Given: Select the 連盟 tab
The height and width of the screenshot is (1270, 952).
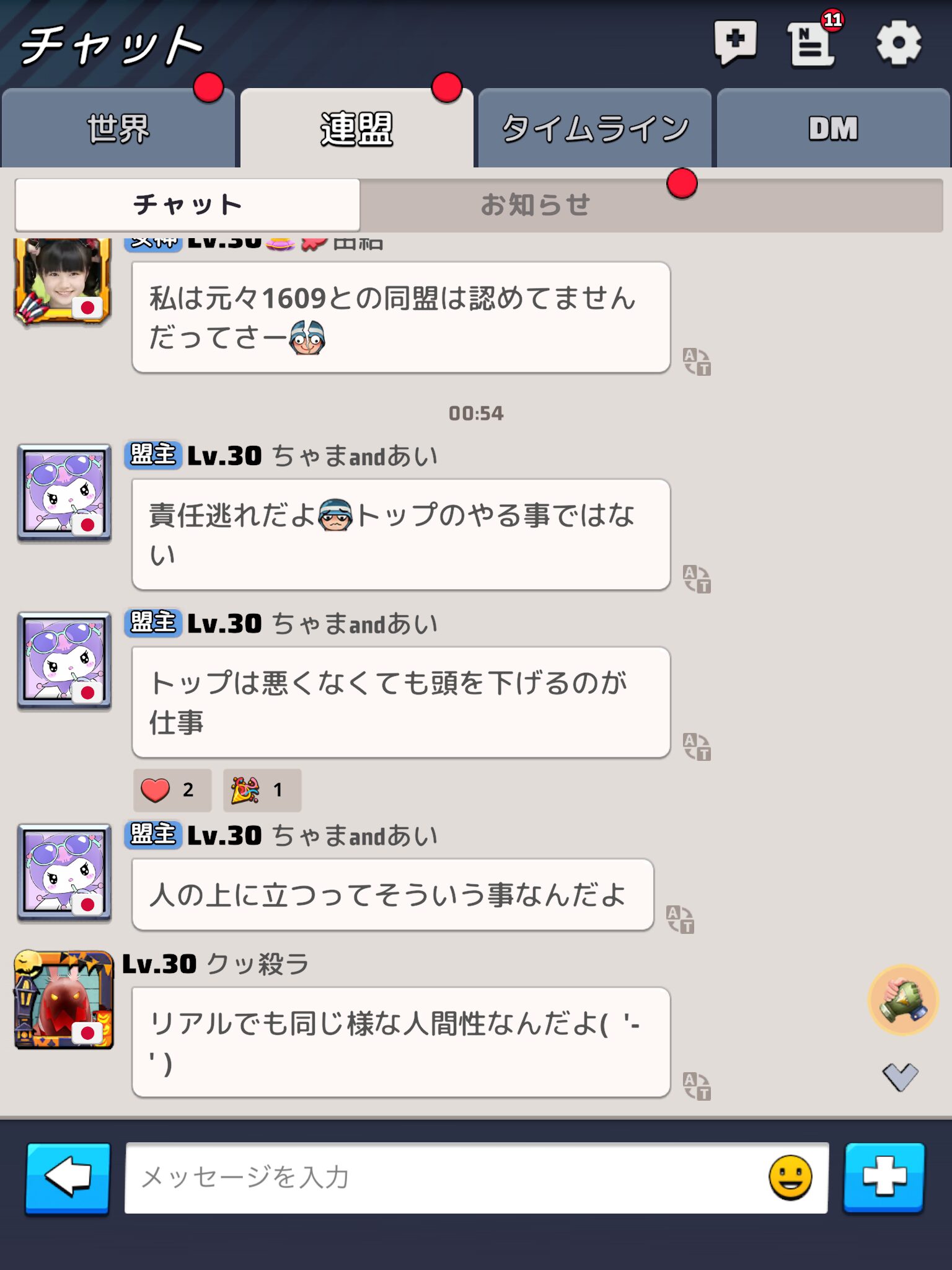Looking at the screenshot, I should pos(356,129).
